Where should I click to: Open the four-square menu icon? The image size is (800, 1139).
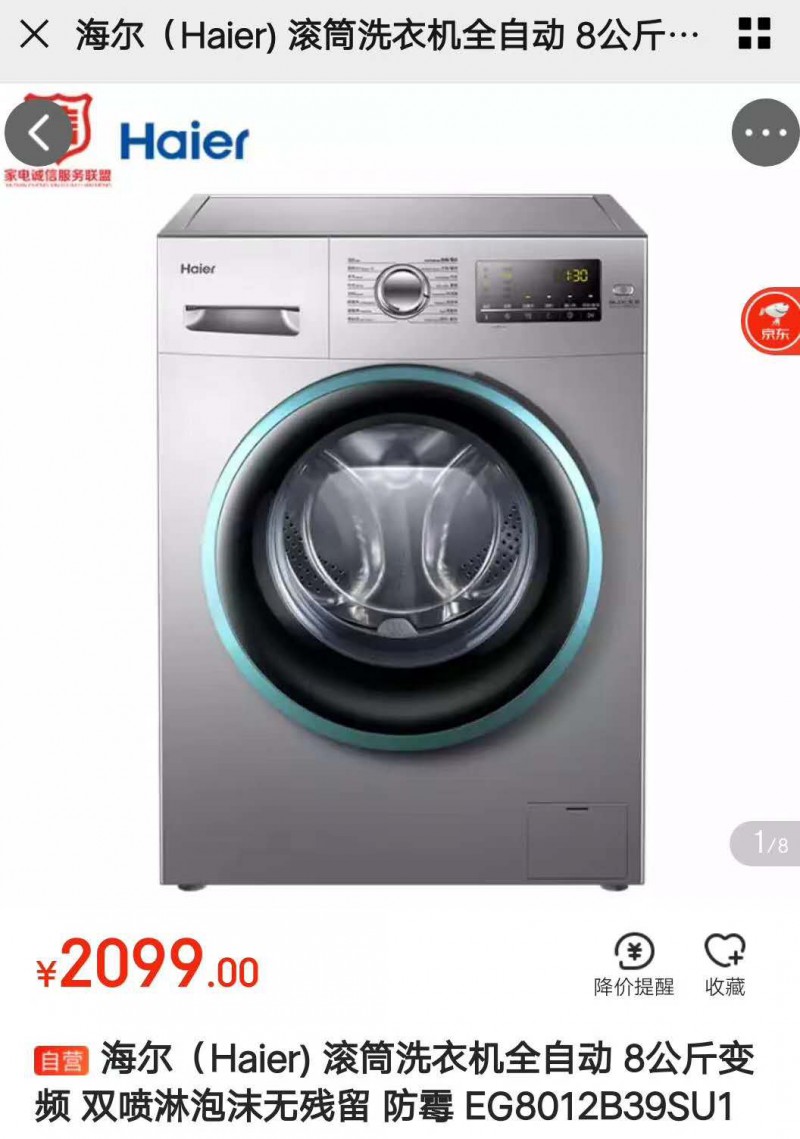[x=755, y=35]
